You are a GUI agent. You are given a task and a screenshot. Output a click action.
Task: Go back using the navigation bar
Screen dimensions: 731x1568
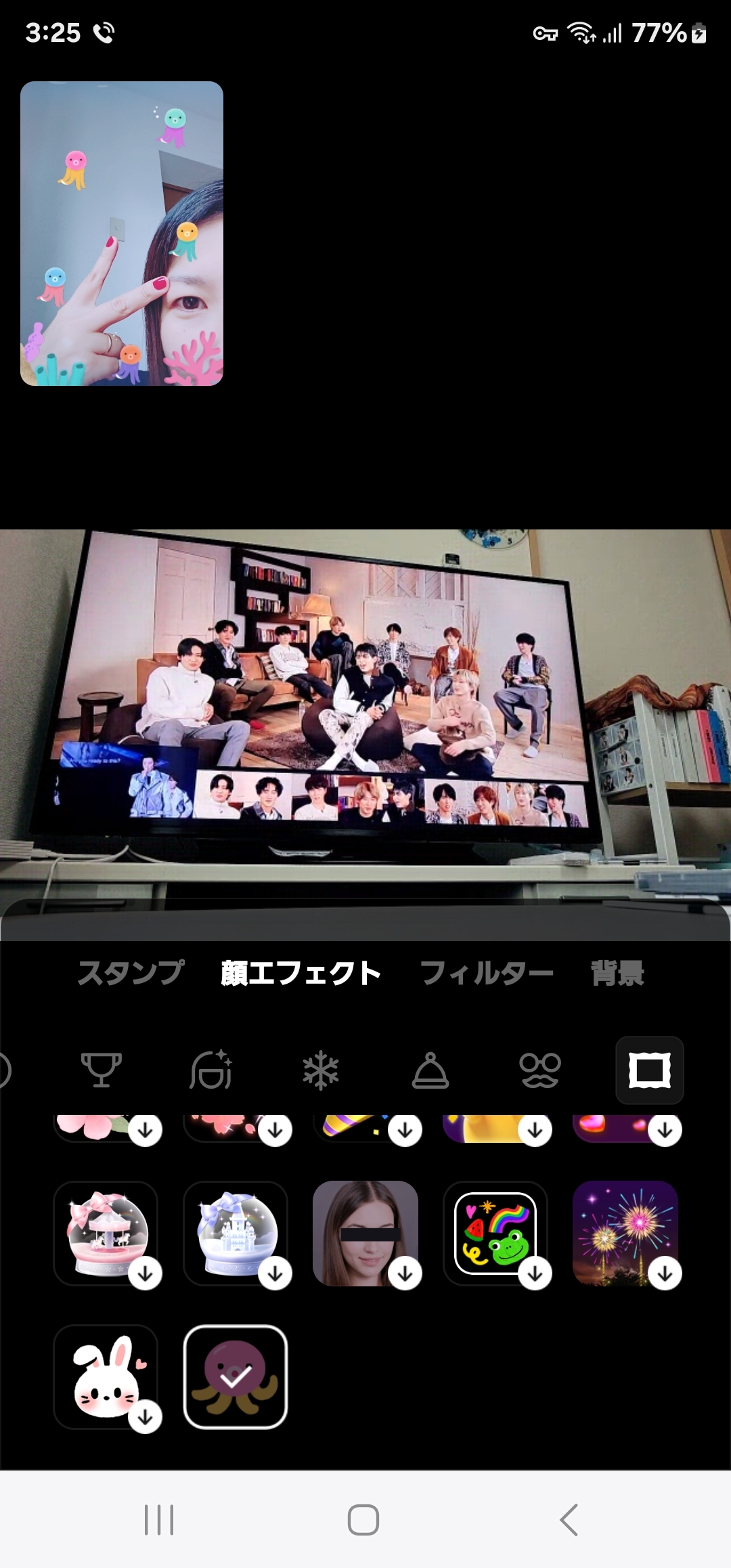pos(569,1520)
